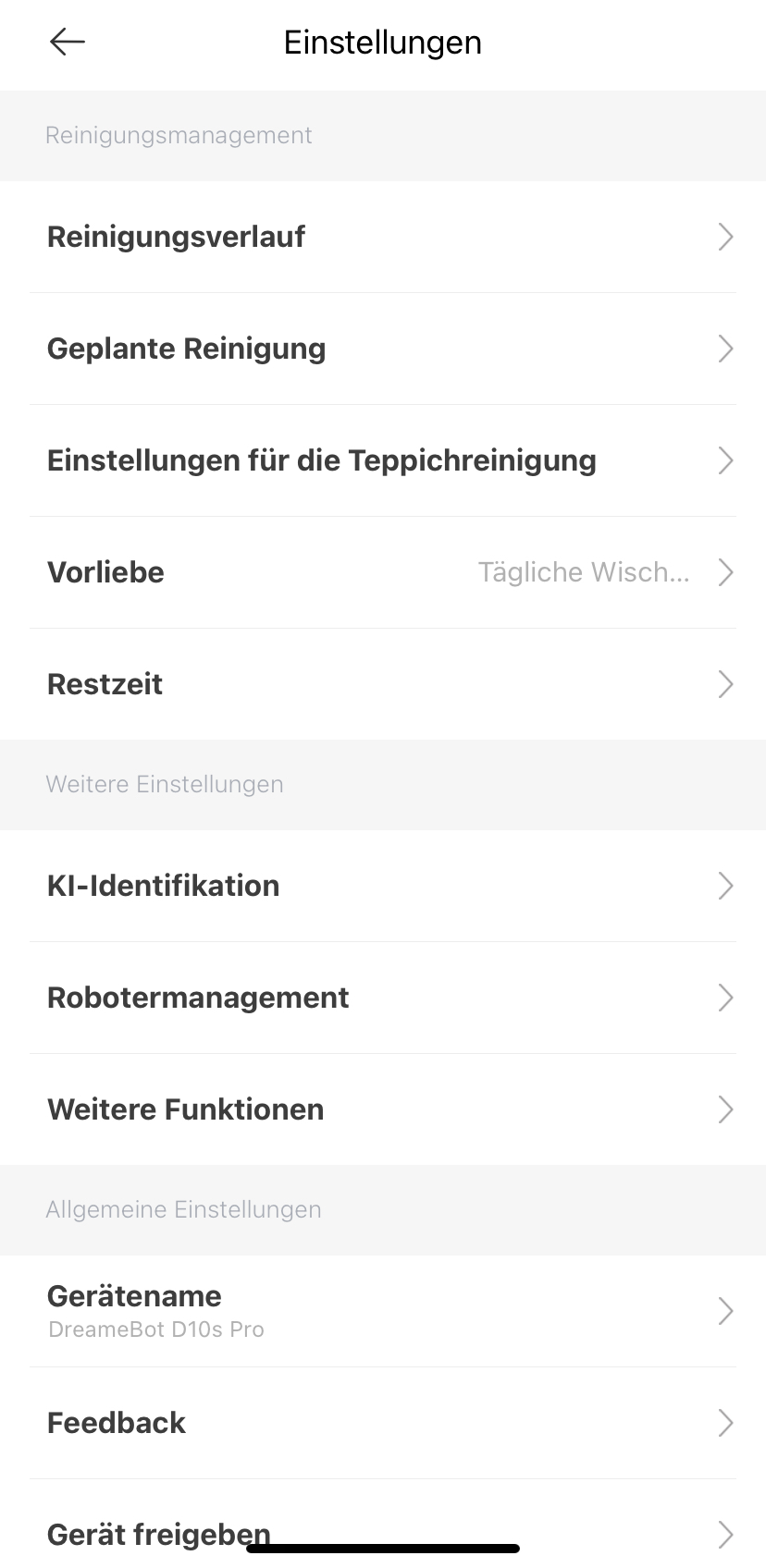Open Weitere Funktionen
This screenshot has width=766, height=1568.
[383, 1109]
